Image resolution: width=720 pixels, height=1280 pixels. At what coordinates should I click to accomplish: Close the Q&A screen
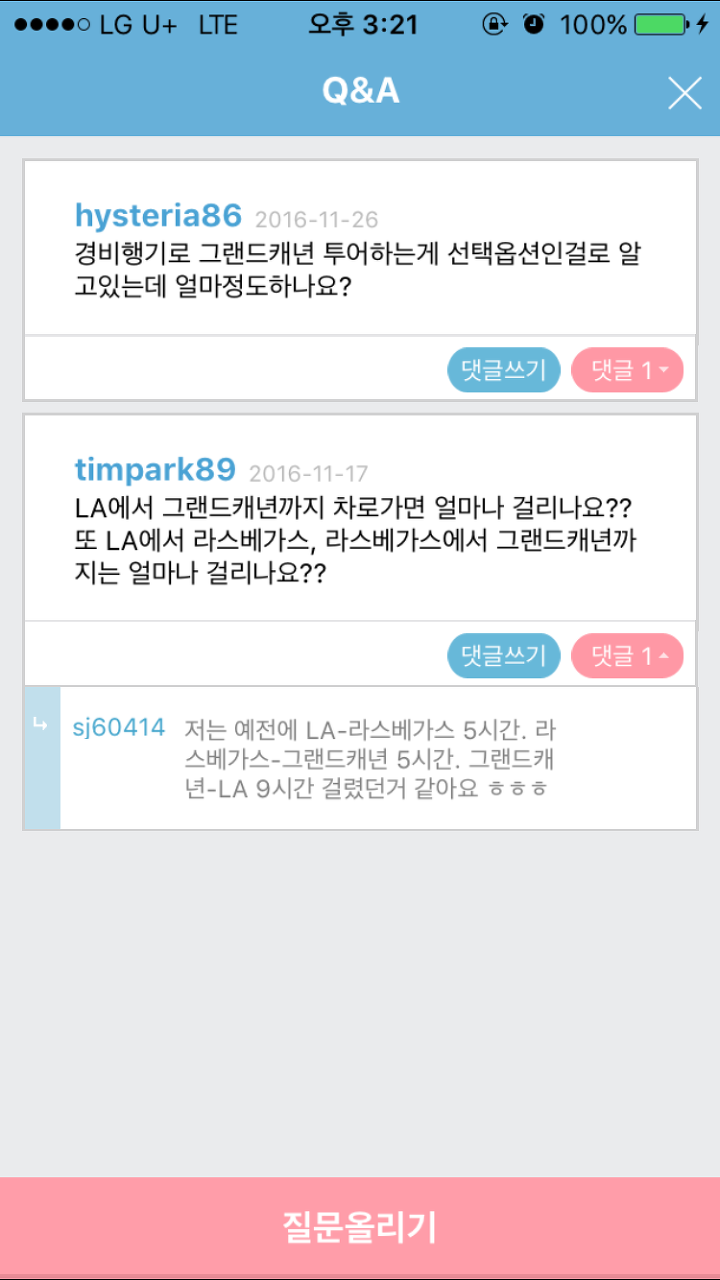point(685,92)
